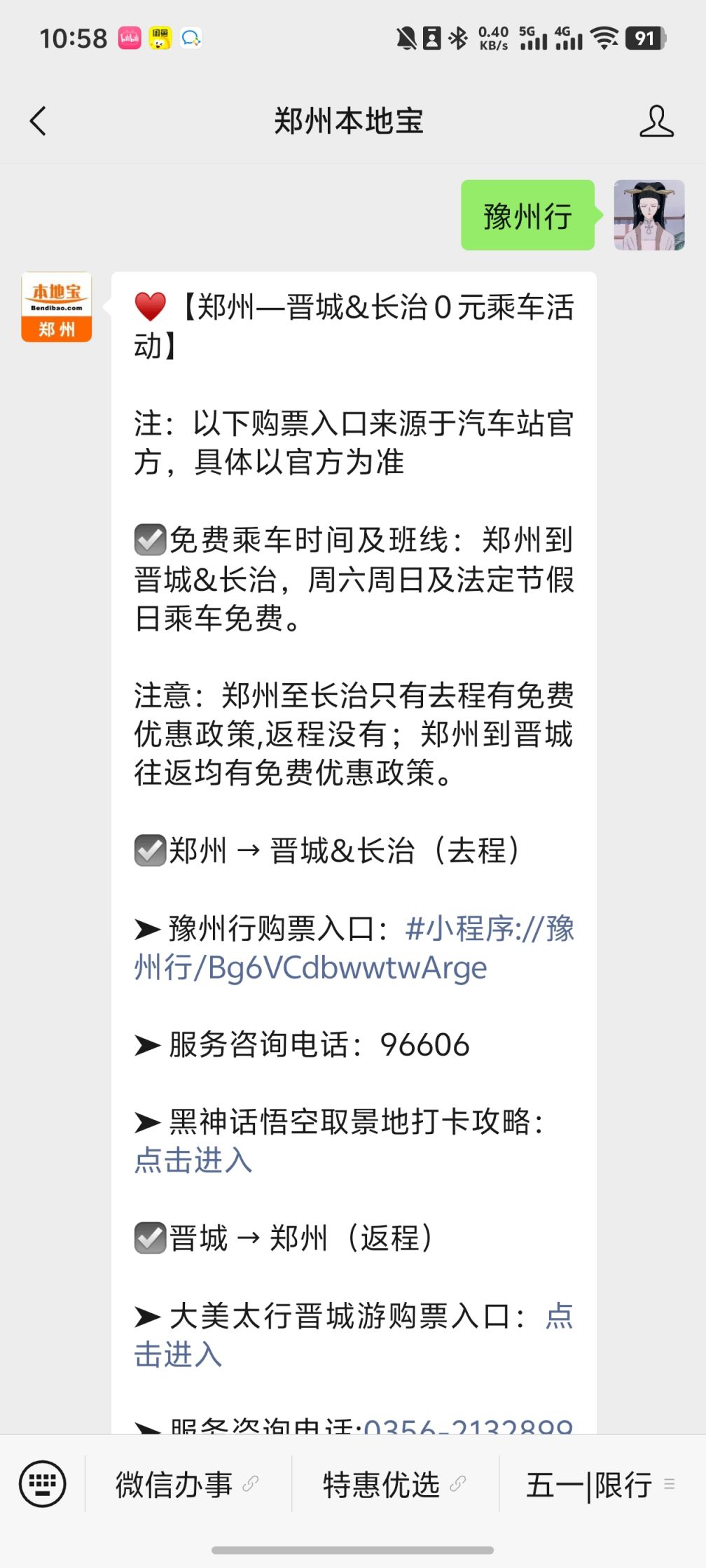This screenshot has width=706, height=1568.
Task: Open the account profile icon
Action: click(656, 121)
